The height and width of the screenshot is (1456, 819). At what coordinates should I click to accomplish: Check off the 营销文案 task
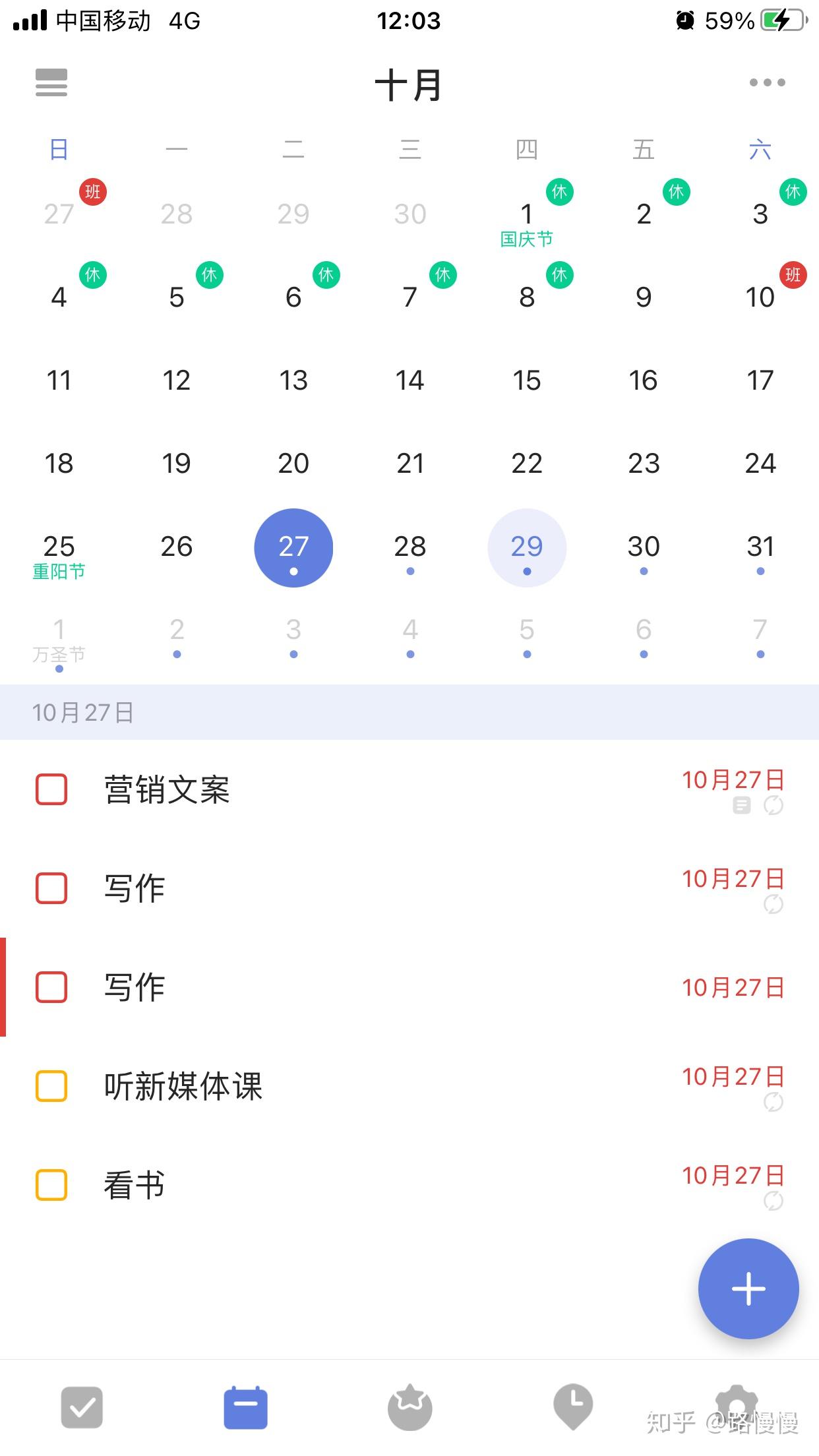tap(51, 789)
